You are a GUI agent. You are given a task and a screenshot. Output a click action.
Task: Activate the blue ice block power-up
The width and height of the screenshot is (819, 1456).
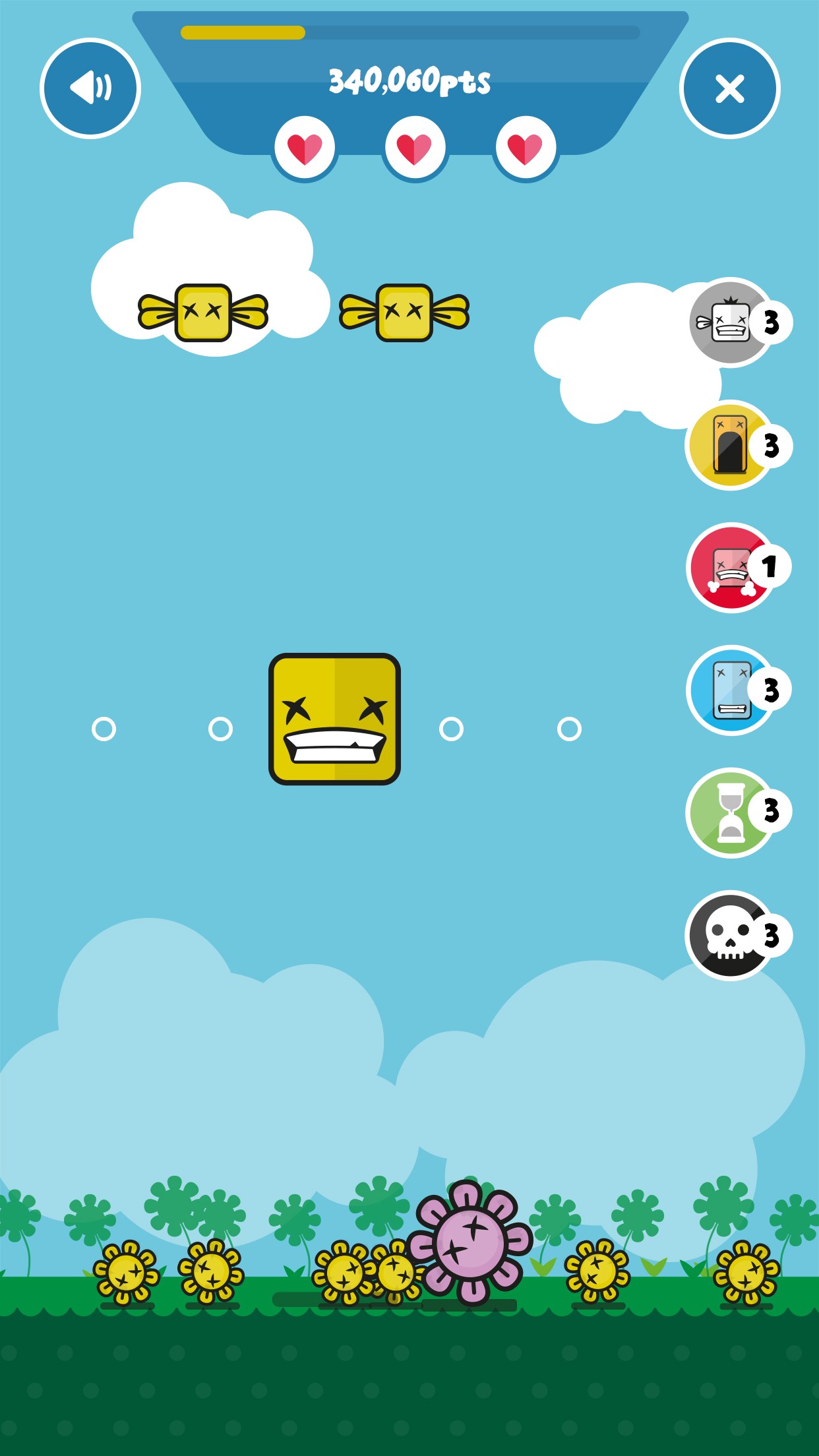[x=731, y=690]
